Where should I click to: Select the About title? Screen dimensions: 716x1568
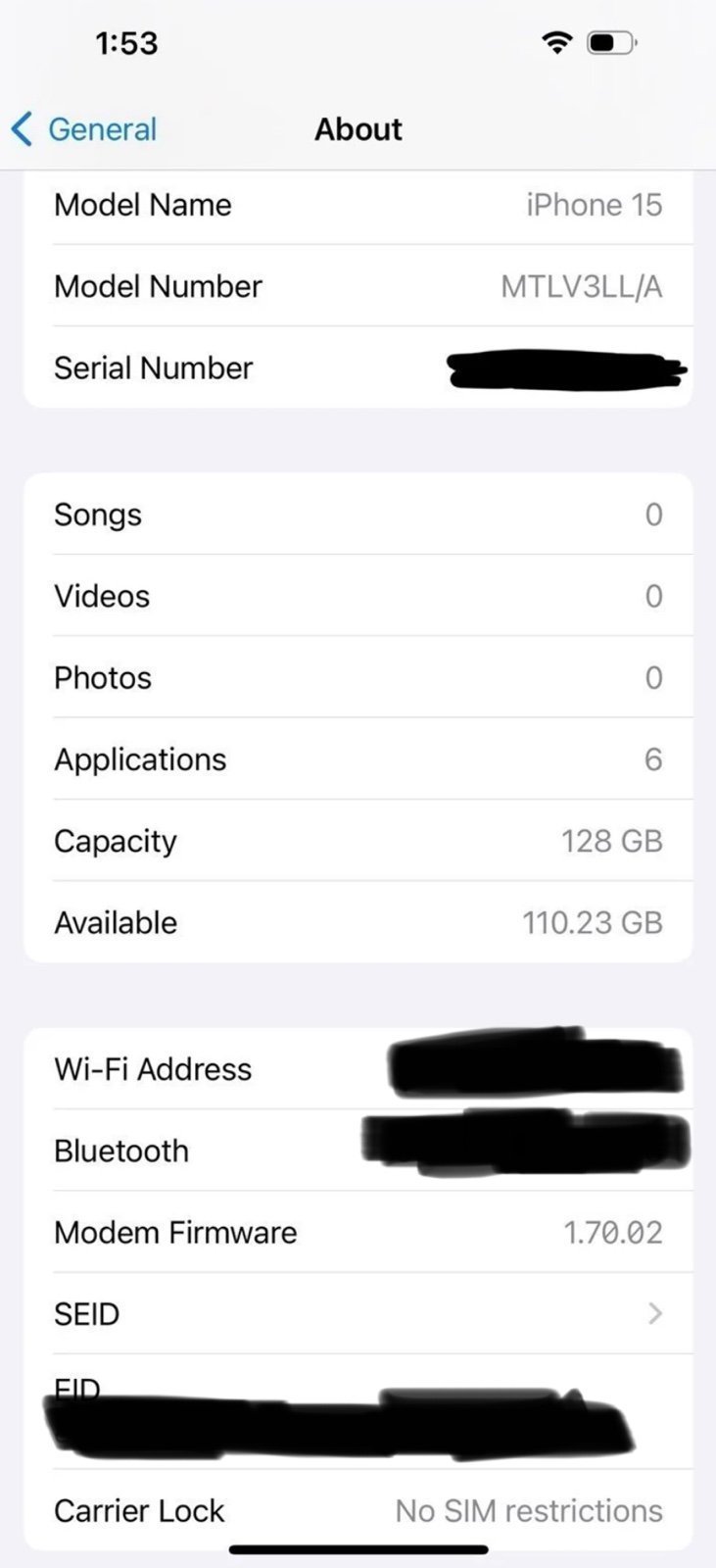click(358, 128)
